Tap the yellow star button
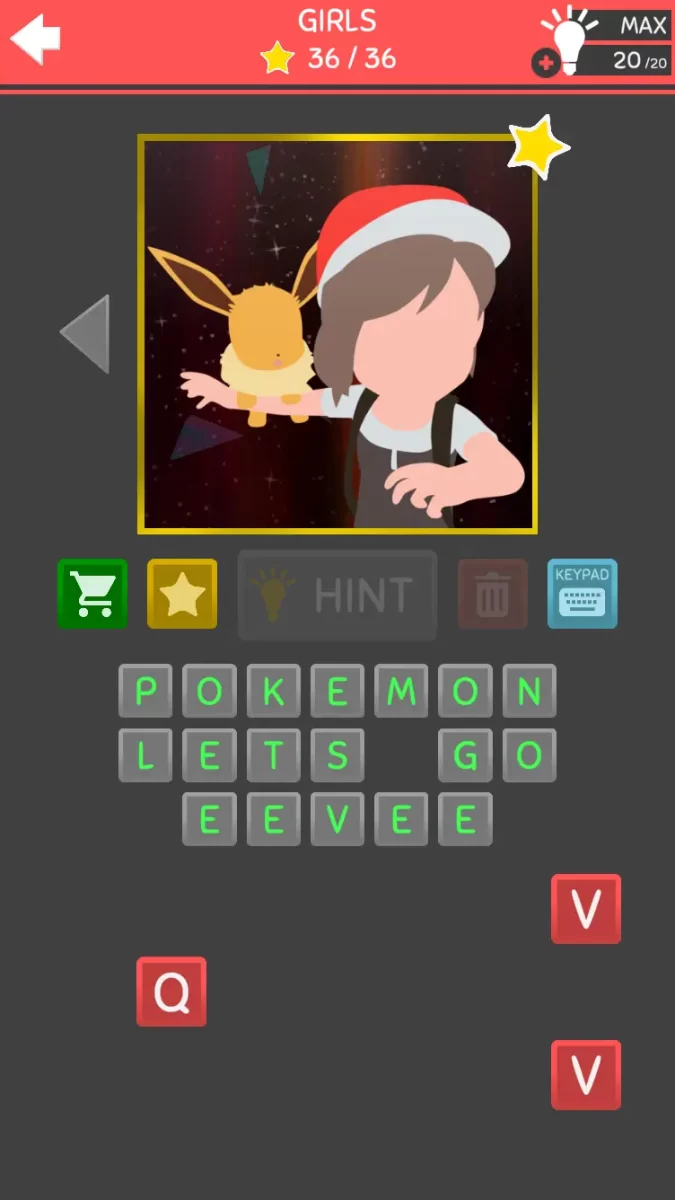Viewport: 675px width, 1200px height. (182, 594)
